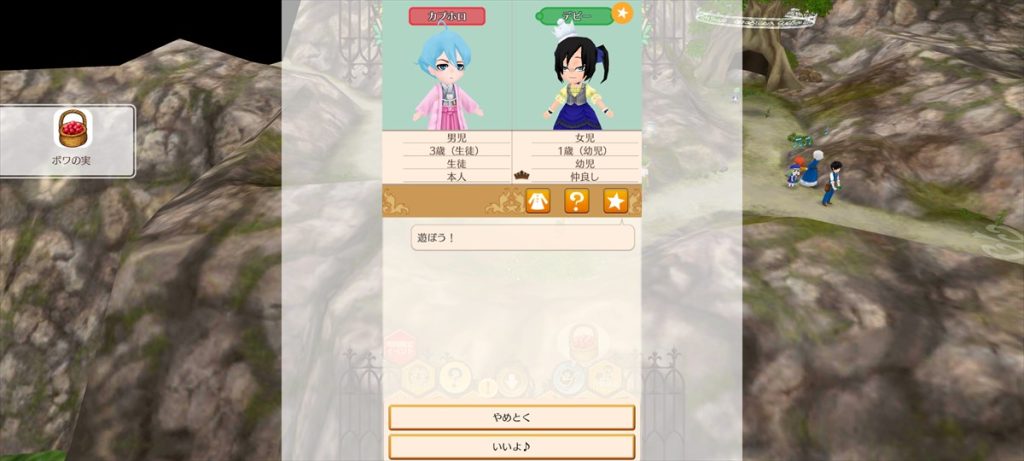Tap the star favorite icon in the bar
The height and width of the screenshot is (461, 1024).
point(615,201)
